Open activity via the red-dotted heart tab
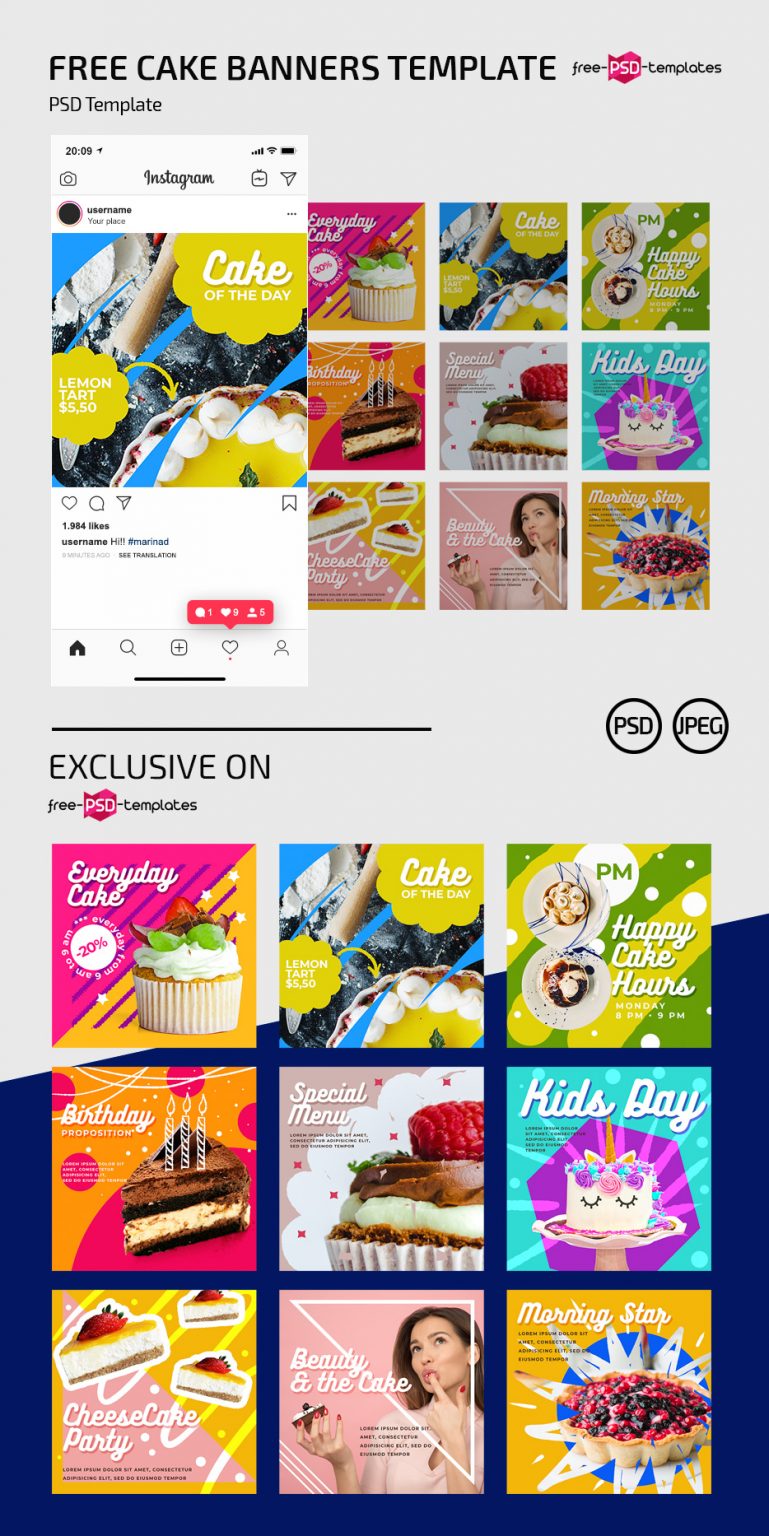Screen dimensions: 769x1536 230,648
